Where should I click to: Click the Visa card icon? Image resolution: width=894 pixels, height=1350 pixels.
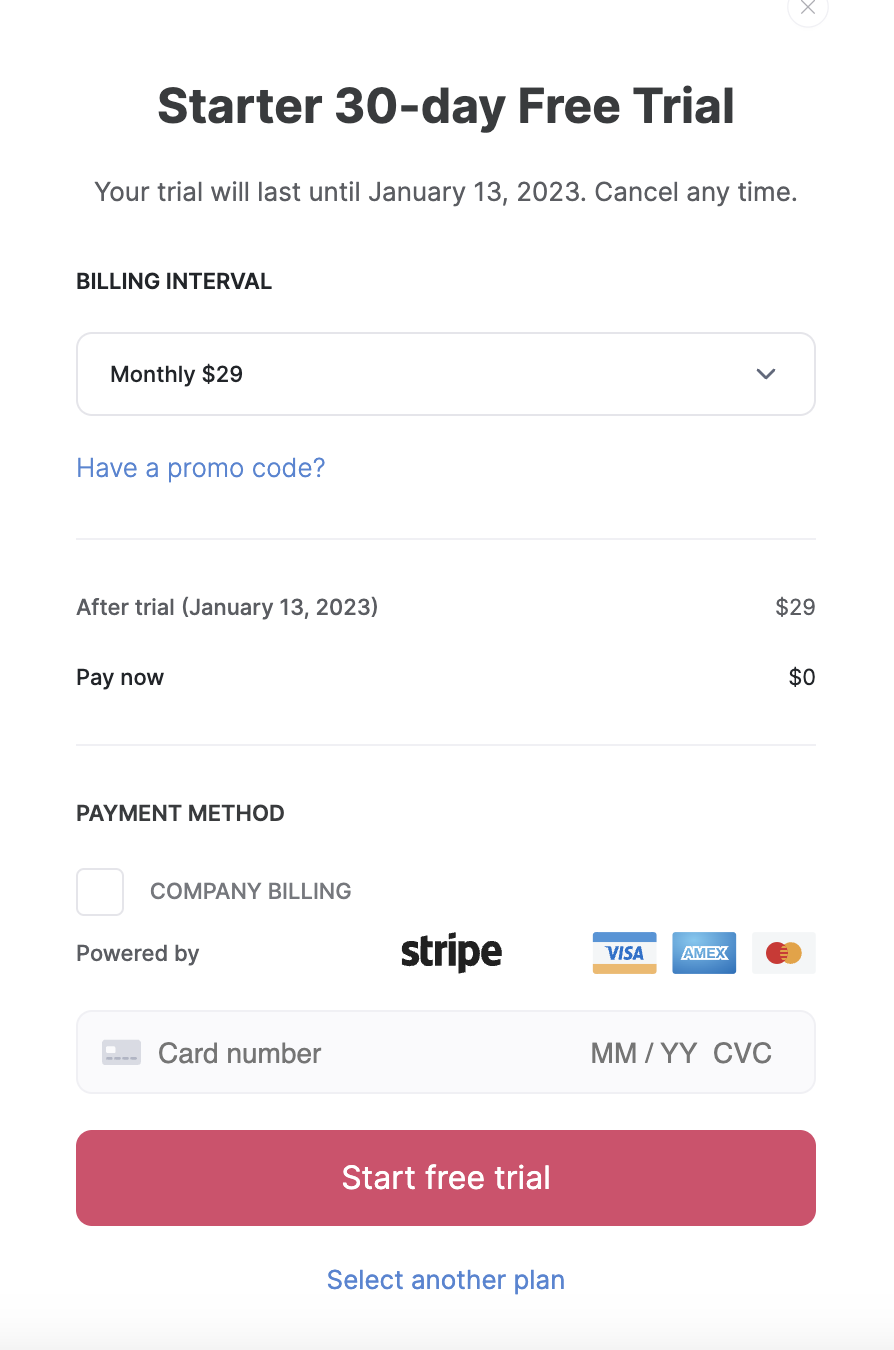[x=624, y=953]
